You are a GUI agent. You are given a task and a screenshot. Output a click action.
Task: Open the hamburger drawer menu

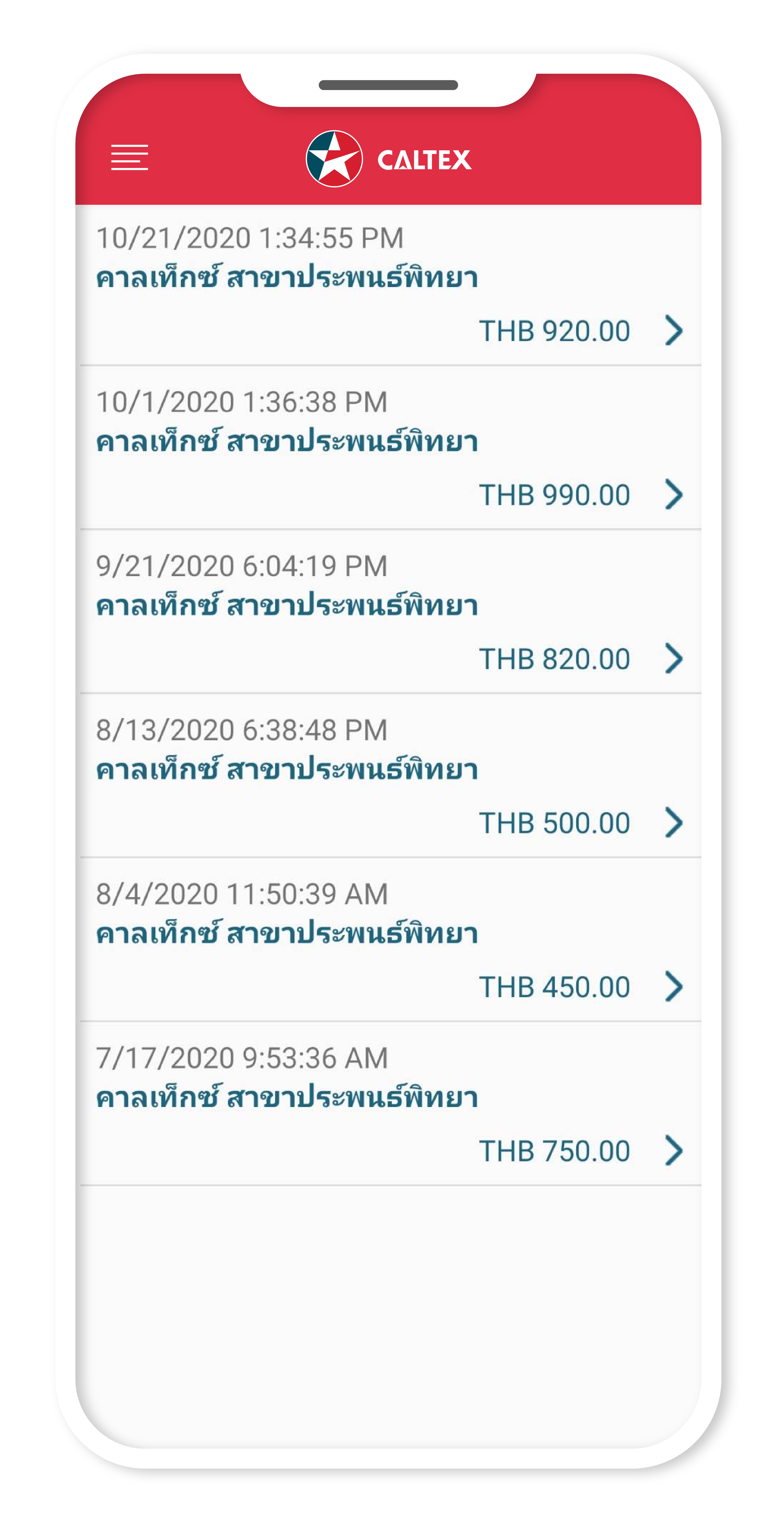point(129,158)
